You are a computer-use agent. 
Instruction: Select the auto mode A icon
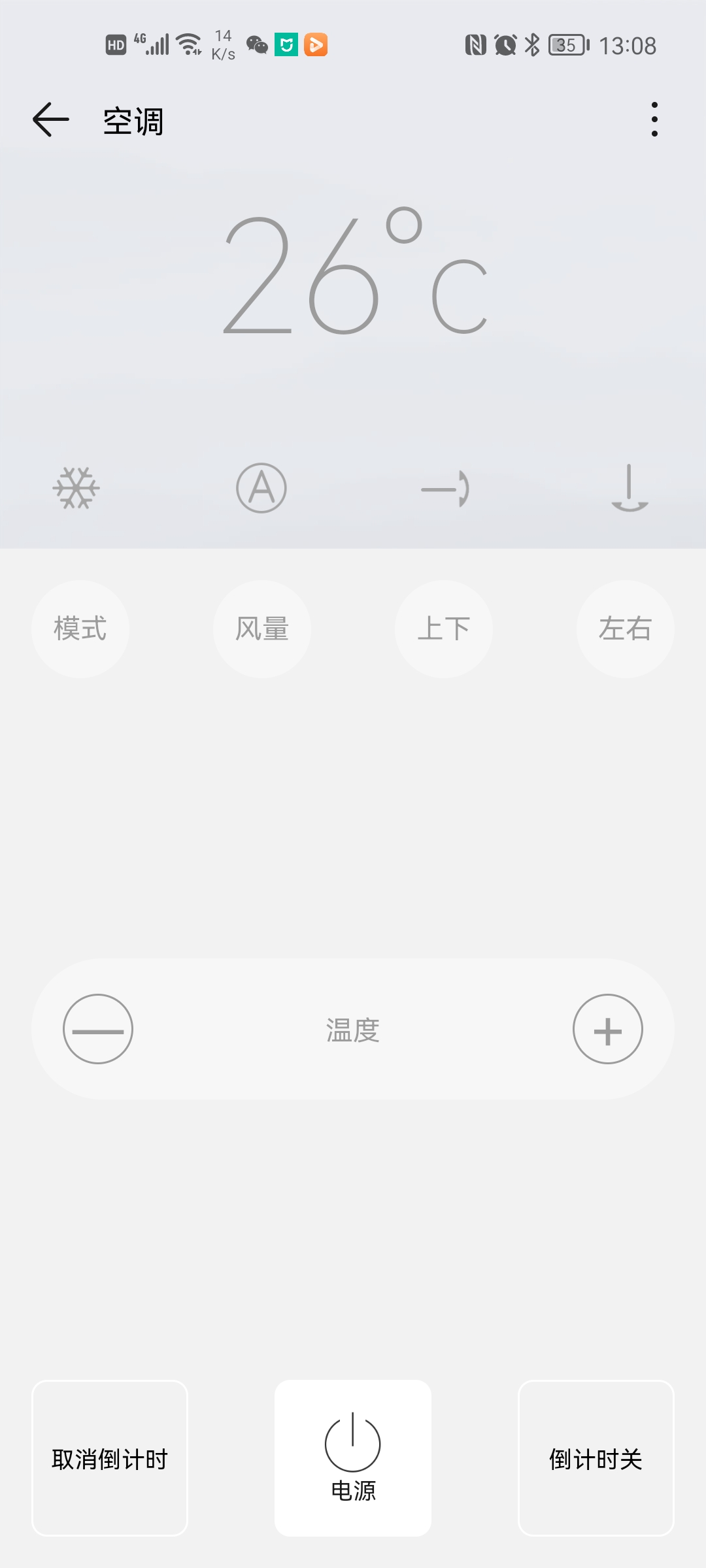tap(261, 489)
